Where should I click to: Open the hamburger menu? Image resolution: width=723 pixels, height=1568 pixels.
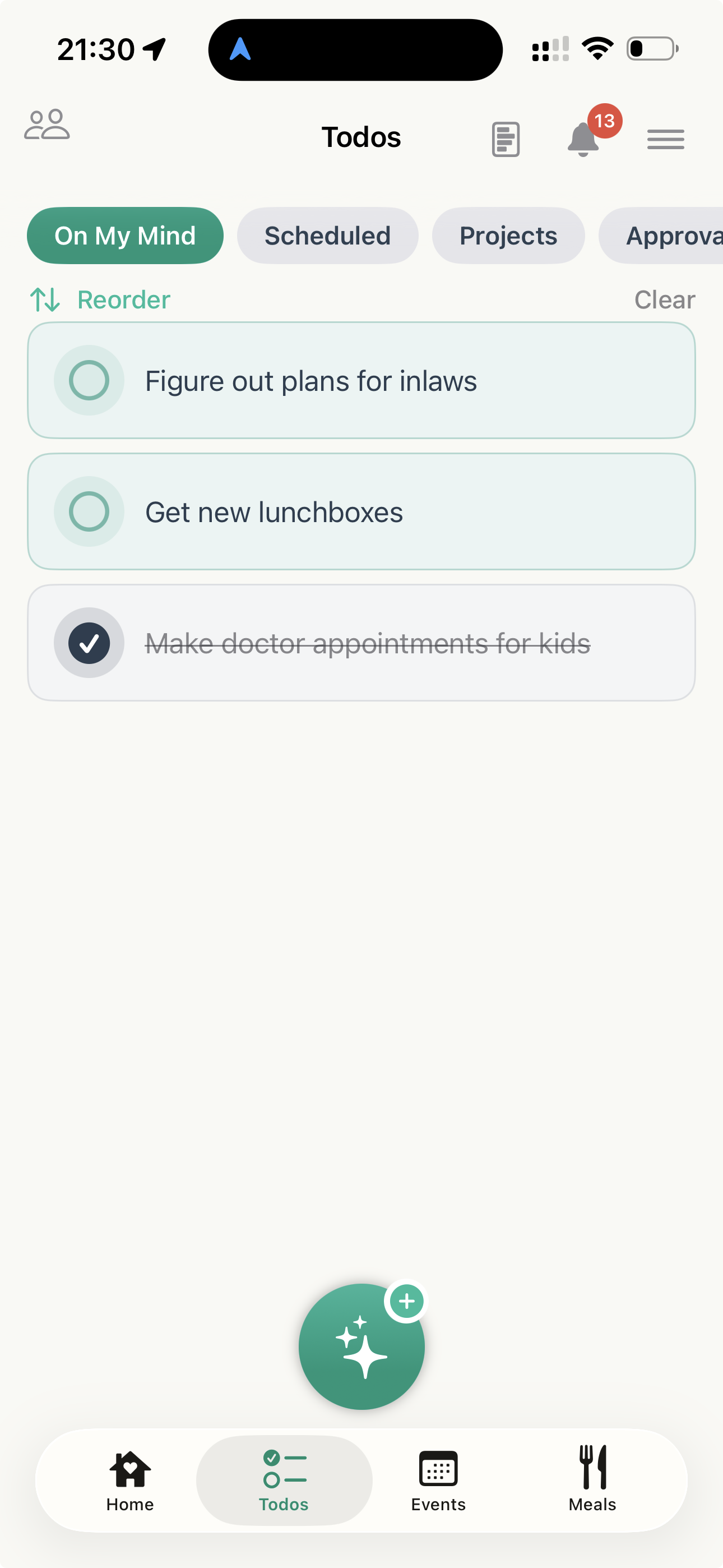tap(665, 140)
